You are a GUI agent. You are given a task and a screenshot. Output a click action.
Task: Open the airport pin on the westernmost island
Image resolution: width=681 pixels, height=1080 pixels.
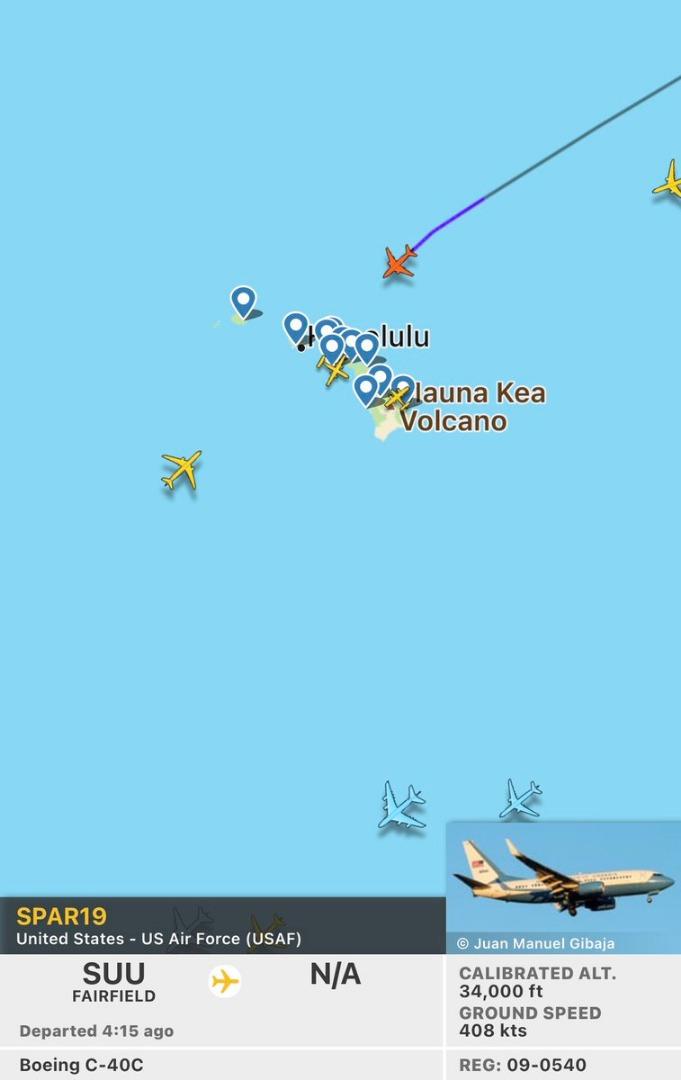(x=243, y=301)
